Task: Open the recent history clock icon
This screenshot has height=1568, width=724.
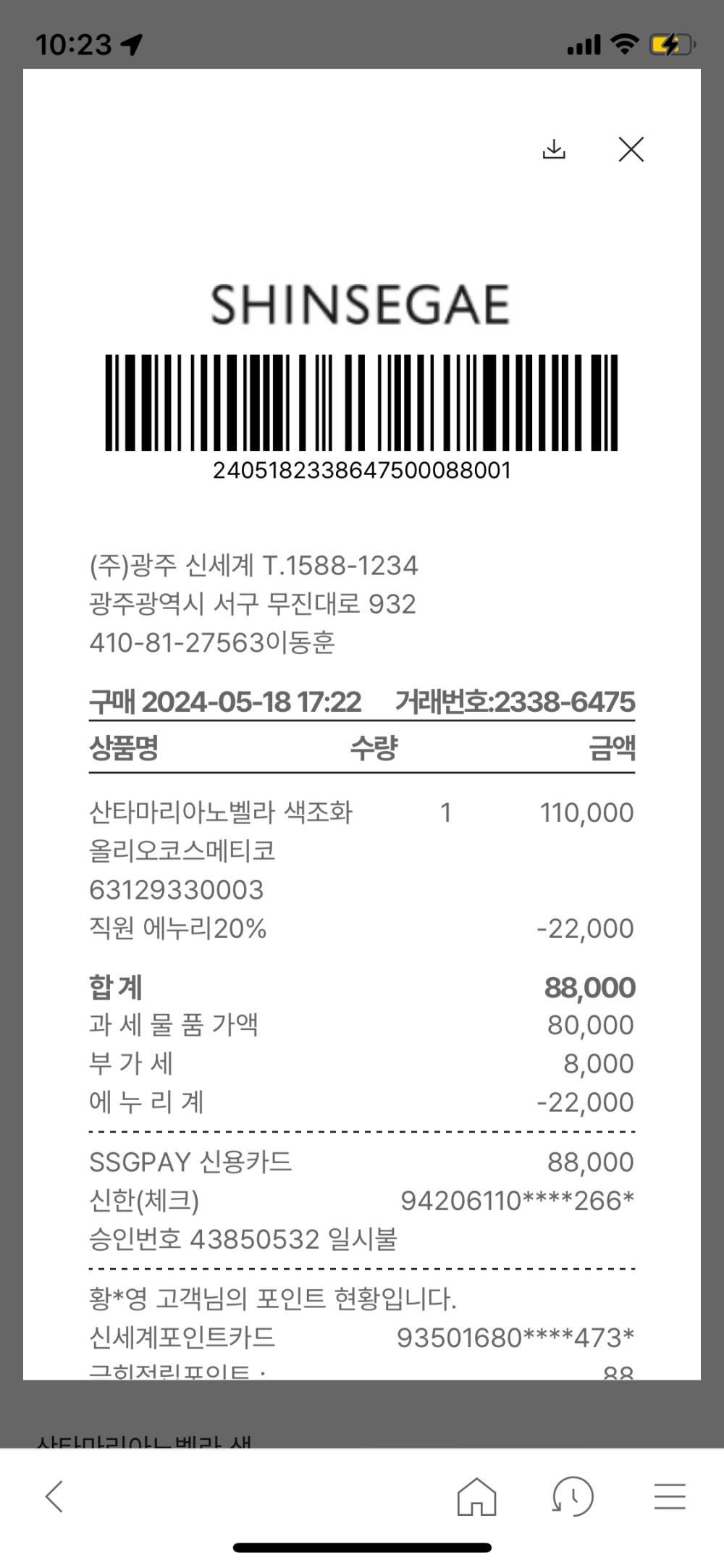Action: point(573,1496)
